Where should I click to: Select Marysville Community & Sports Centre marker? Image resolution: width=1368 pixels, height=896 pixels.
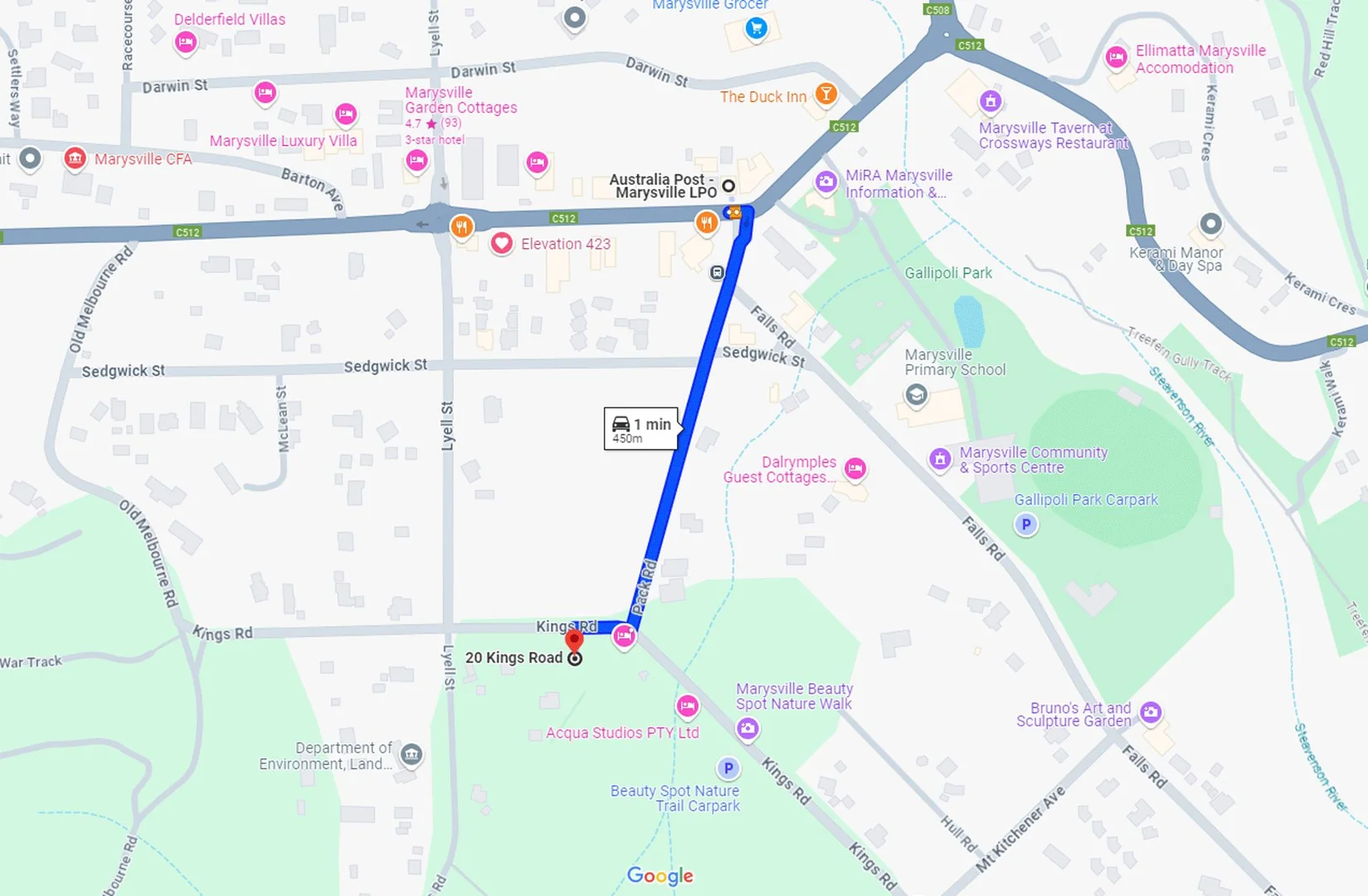click(x=939, y=458)
